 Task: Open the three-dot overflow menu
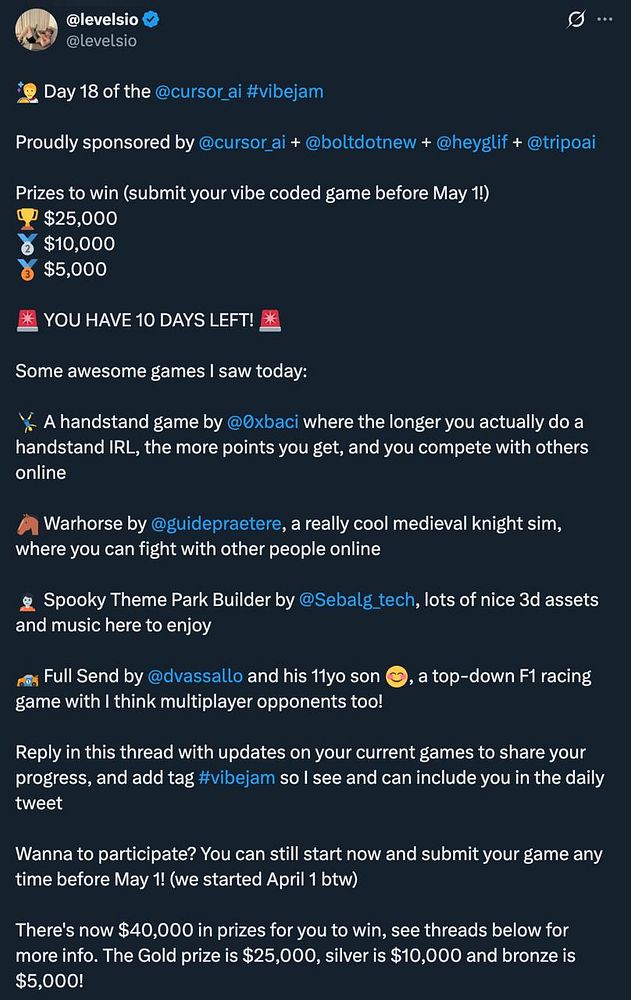tap(604, 19)
